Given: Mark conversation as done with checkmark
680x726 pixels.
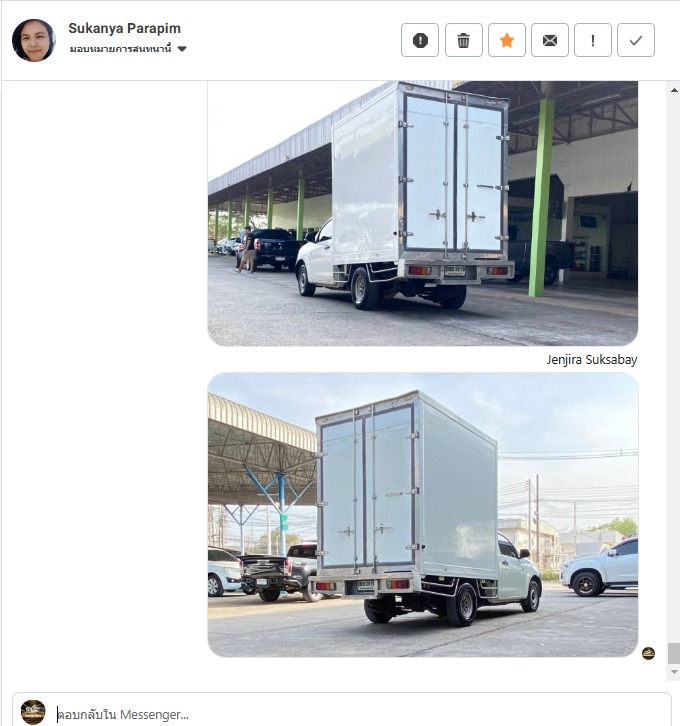Looking at the screenshot, I should pyautogui.click(x=636, y=40).
